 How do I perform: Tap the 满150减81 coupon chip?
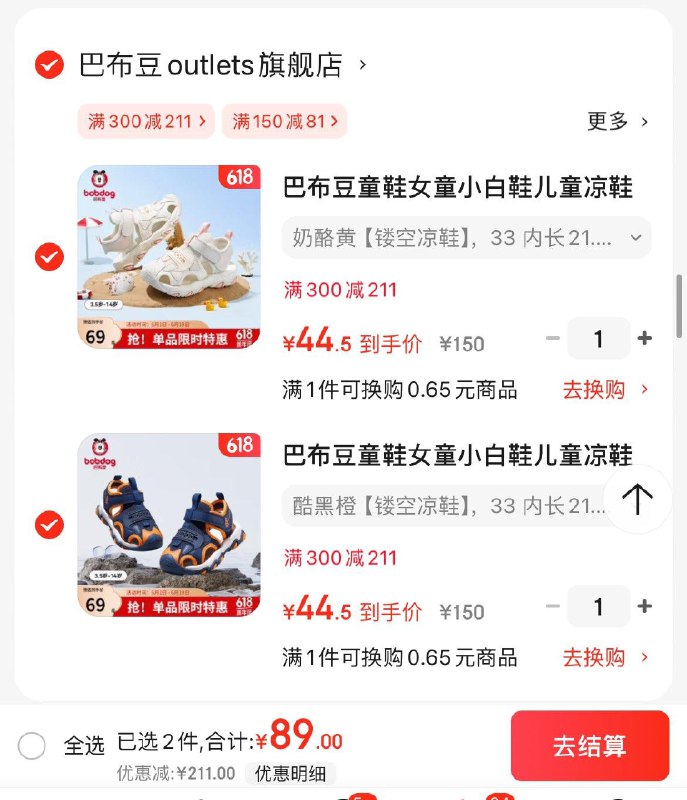(x=284, y=122)
